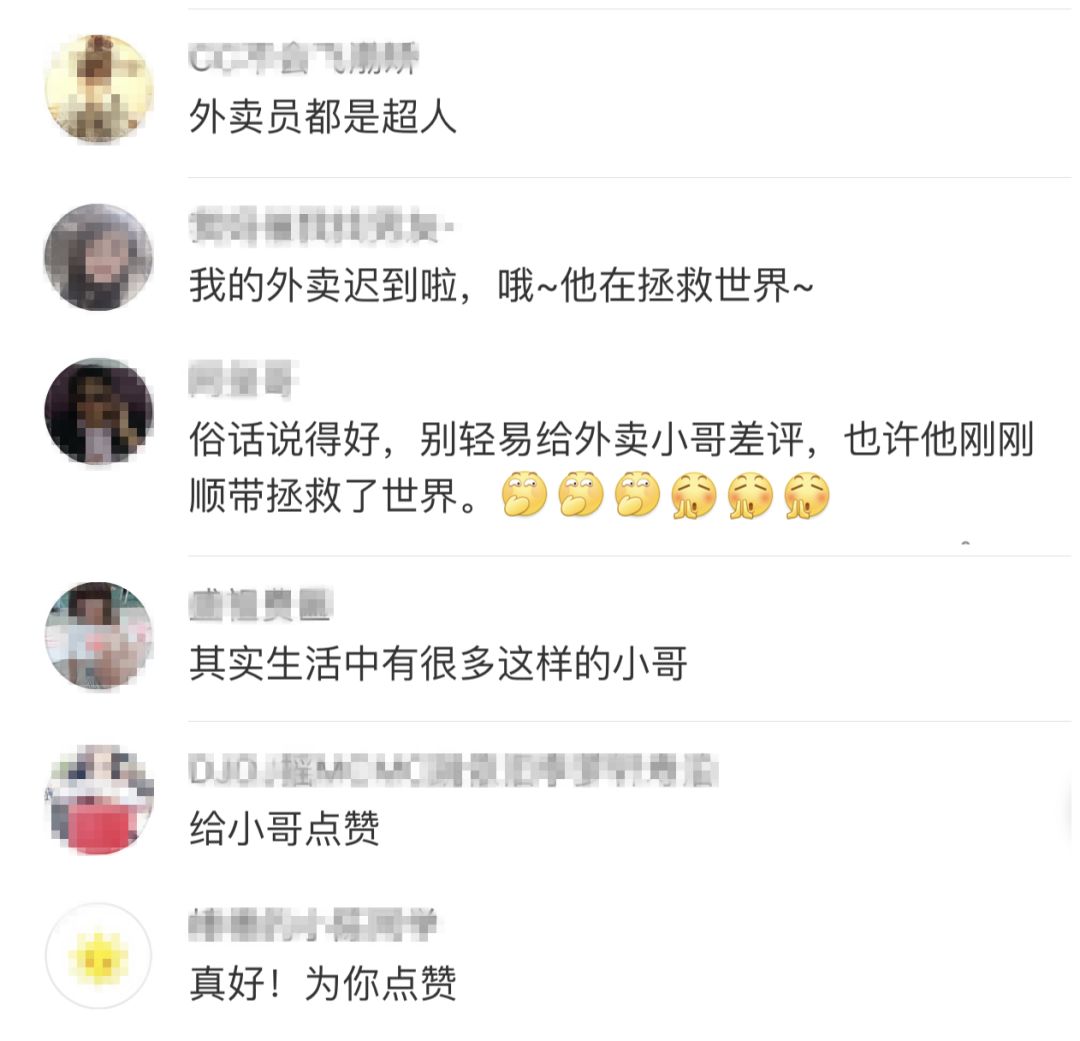Select the comment 我的外卖迟到啦,哦~他在拯救世界~

click(501, 287)
